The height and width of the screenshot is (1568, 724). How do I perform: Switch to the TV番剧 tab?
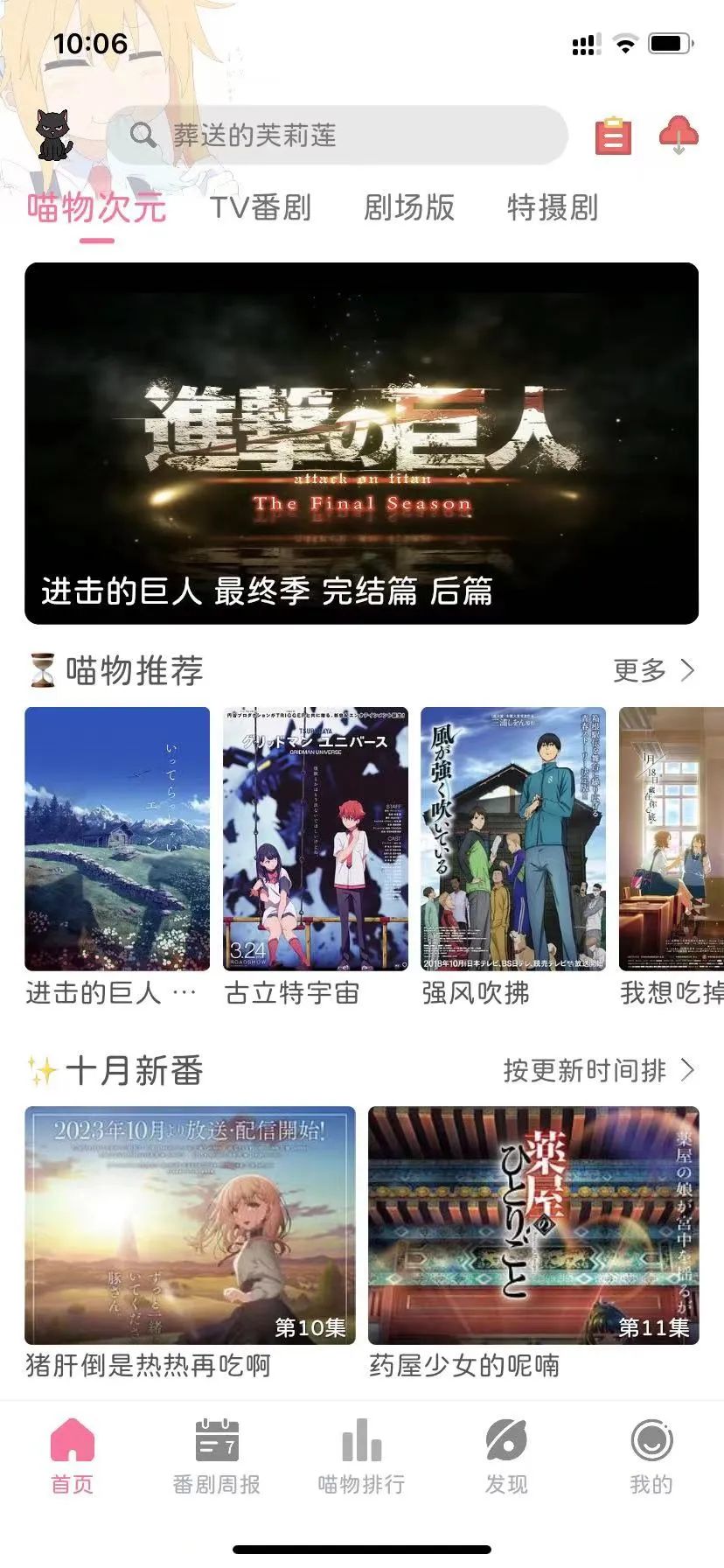click(261, 208)
